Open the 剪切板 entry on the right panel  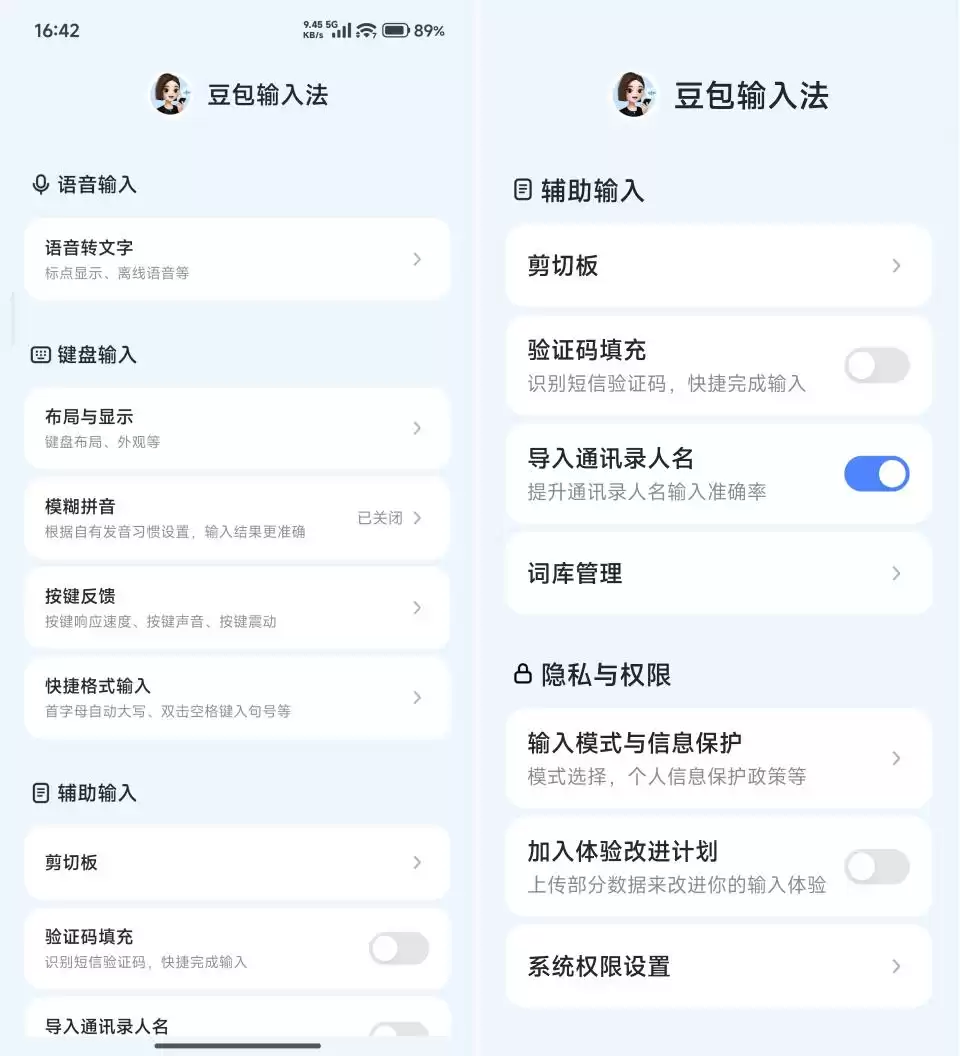pos(718,265)
